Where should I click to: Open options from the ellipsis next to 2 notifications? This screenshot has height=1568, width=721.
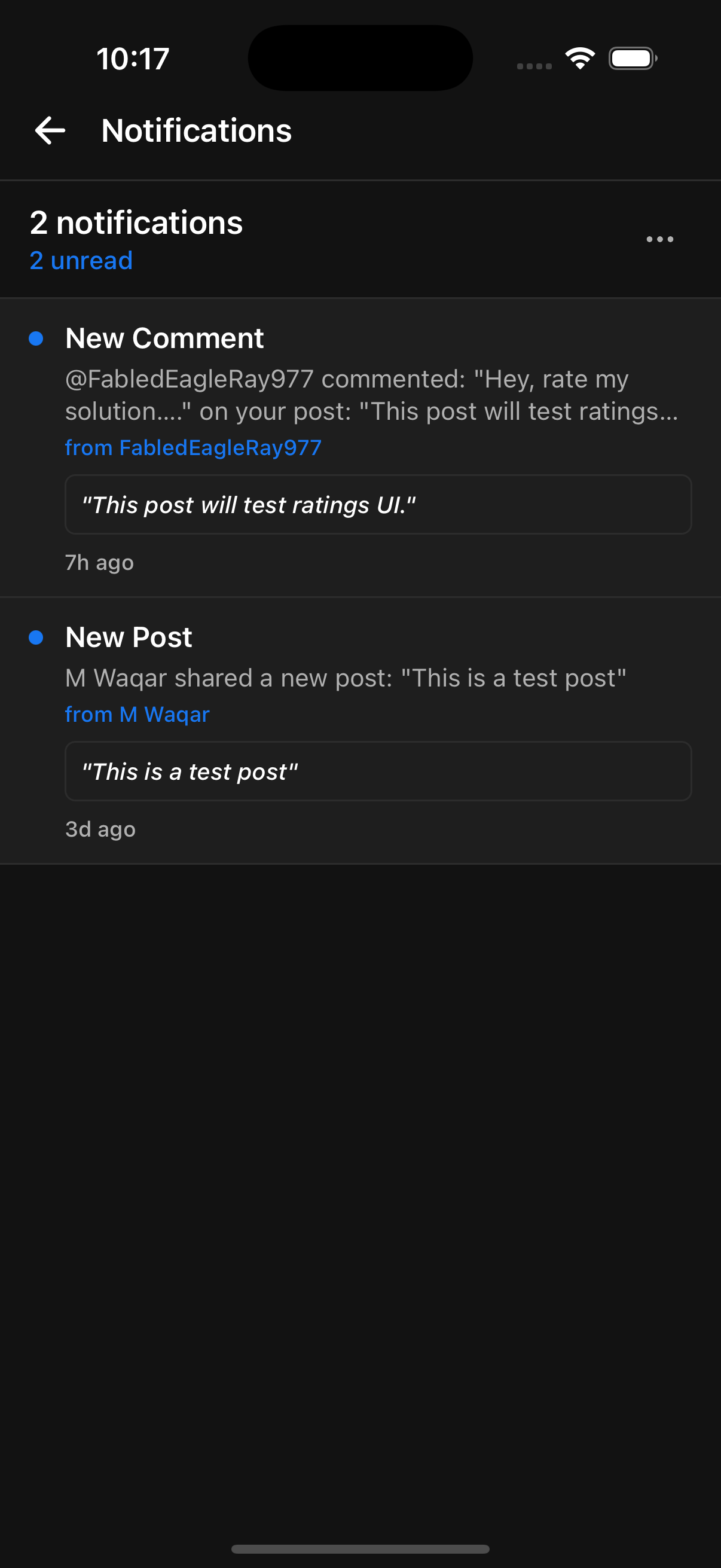(659, 239)
